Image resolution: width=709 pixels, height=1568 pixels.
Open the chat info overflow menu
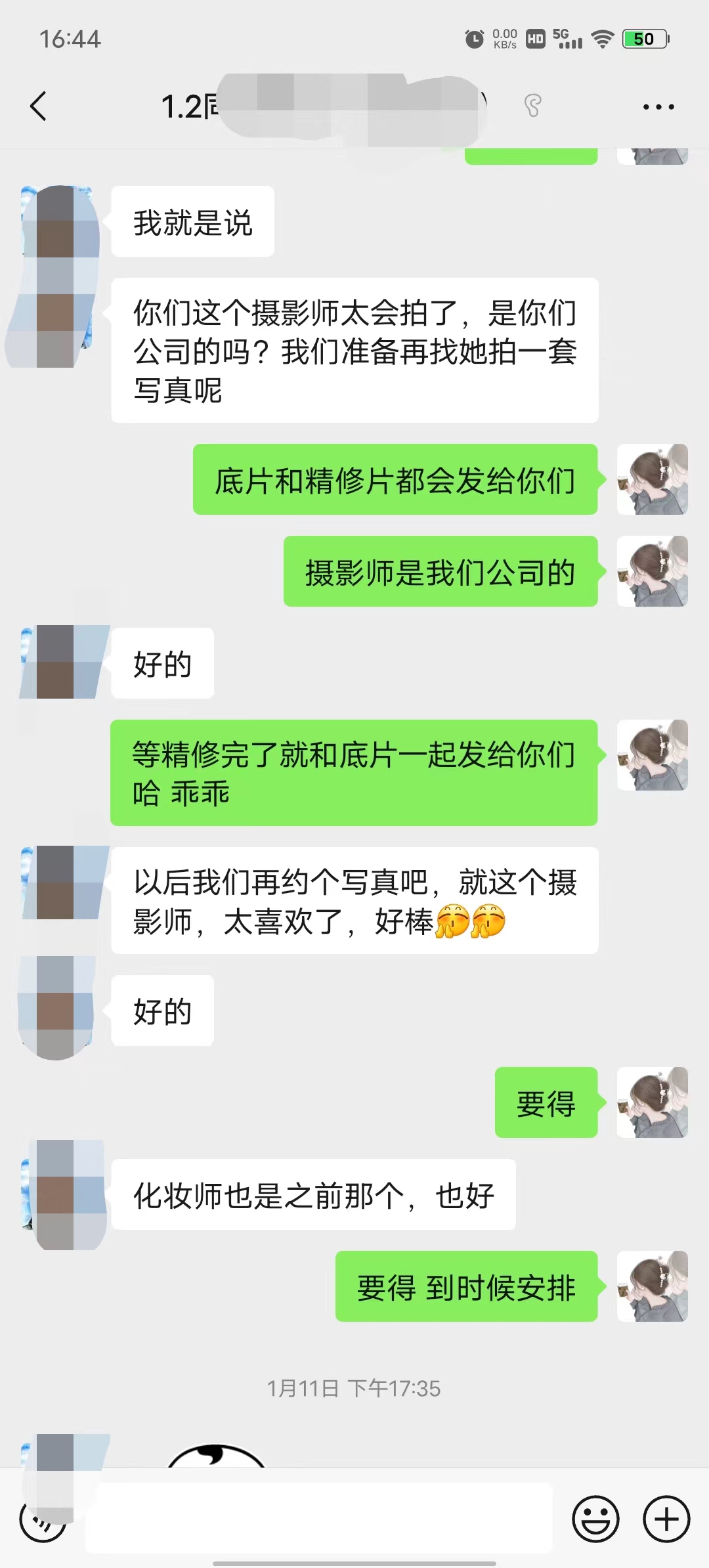(658, 106)
